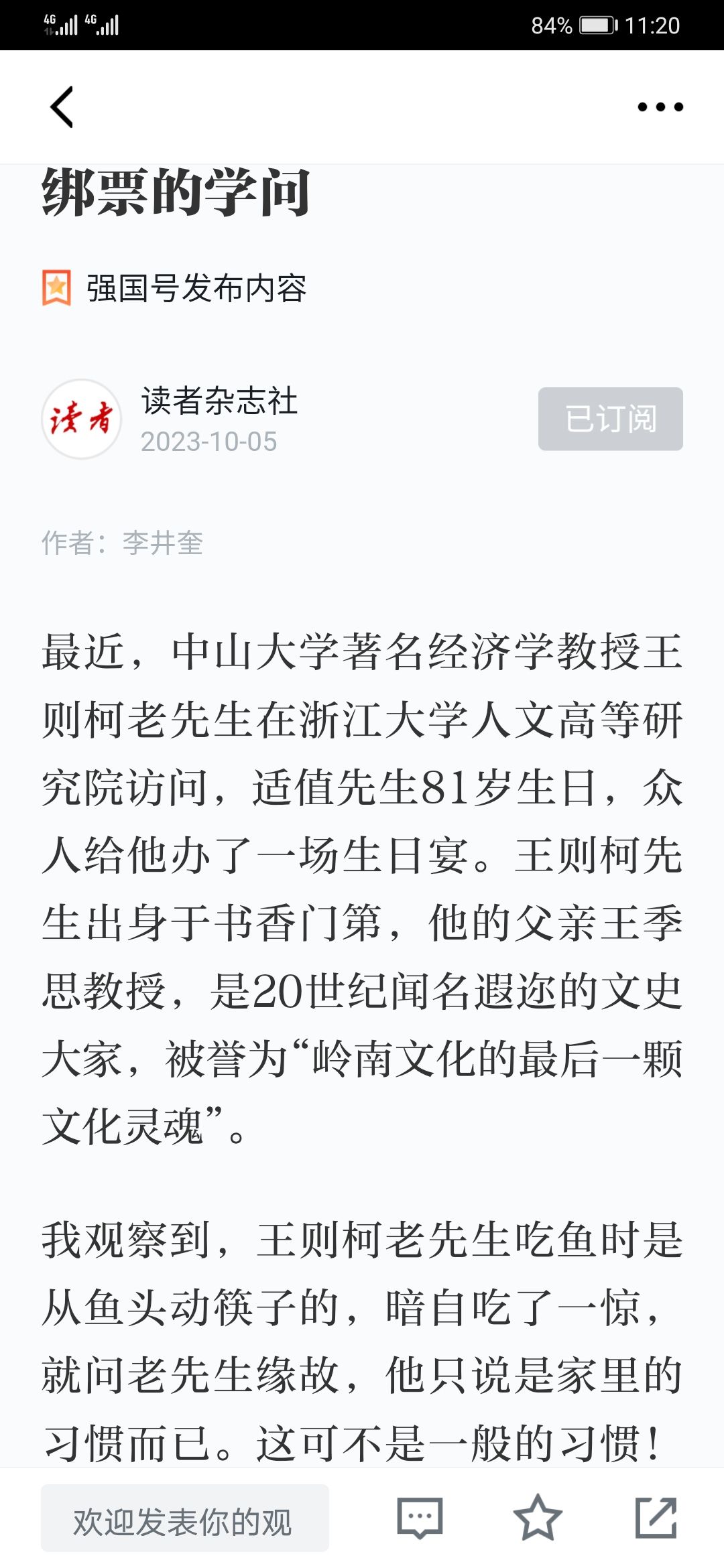Tap the 已订阅 subscribed button
The image size is (724, 1568).
coord(610,419)
